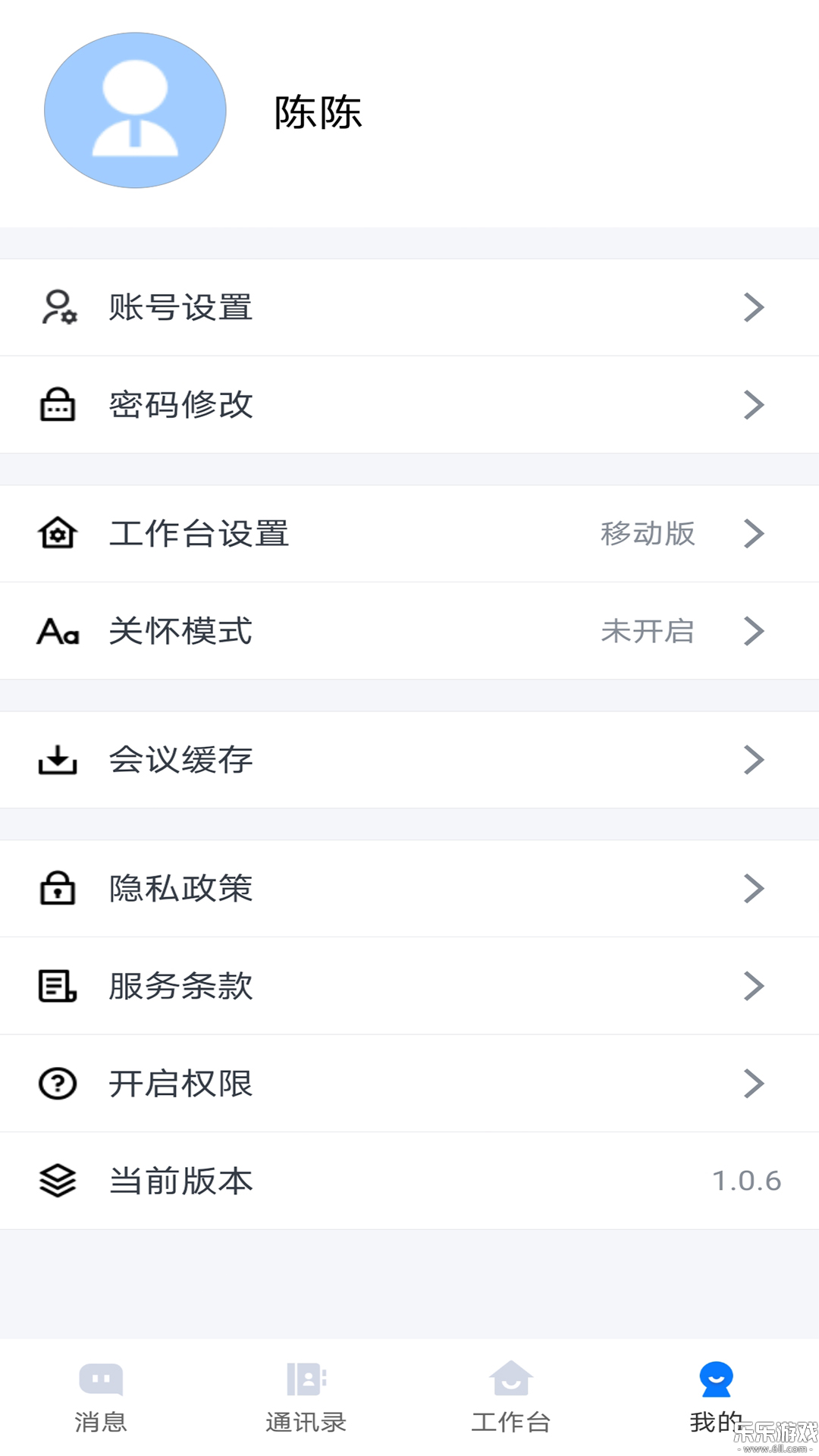The height and width of the screenshot is (1456, 819).
Task: Click the 隐私政策 lock icon
Action: [58, 888]
